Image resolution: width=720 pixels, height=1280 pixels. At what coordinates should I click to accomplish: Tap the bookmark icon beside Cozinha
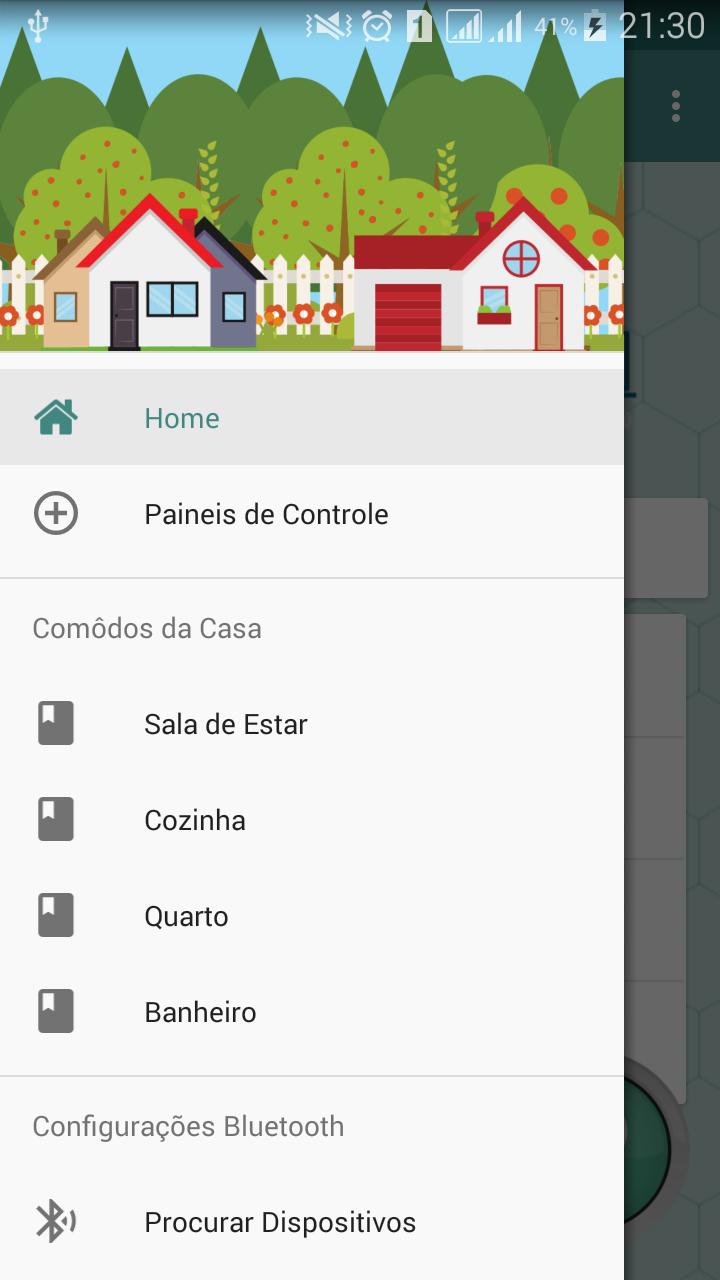point(55,818)
